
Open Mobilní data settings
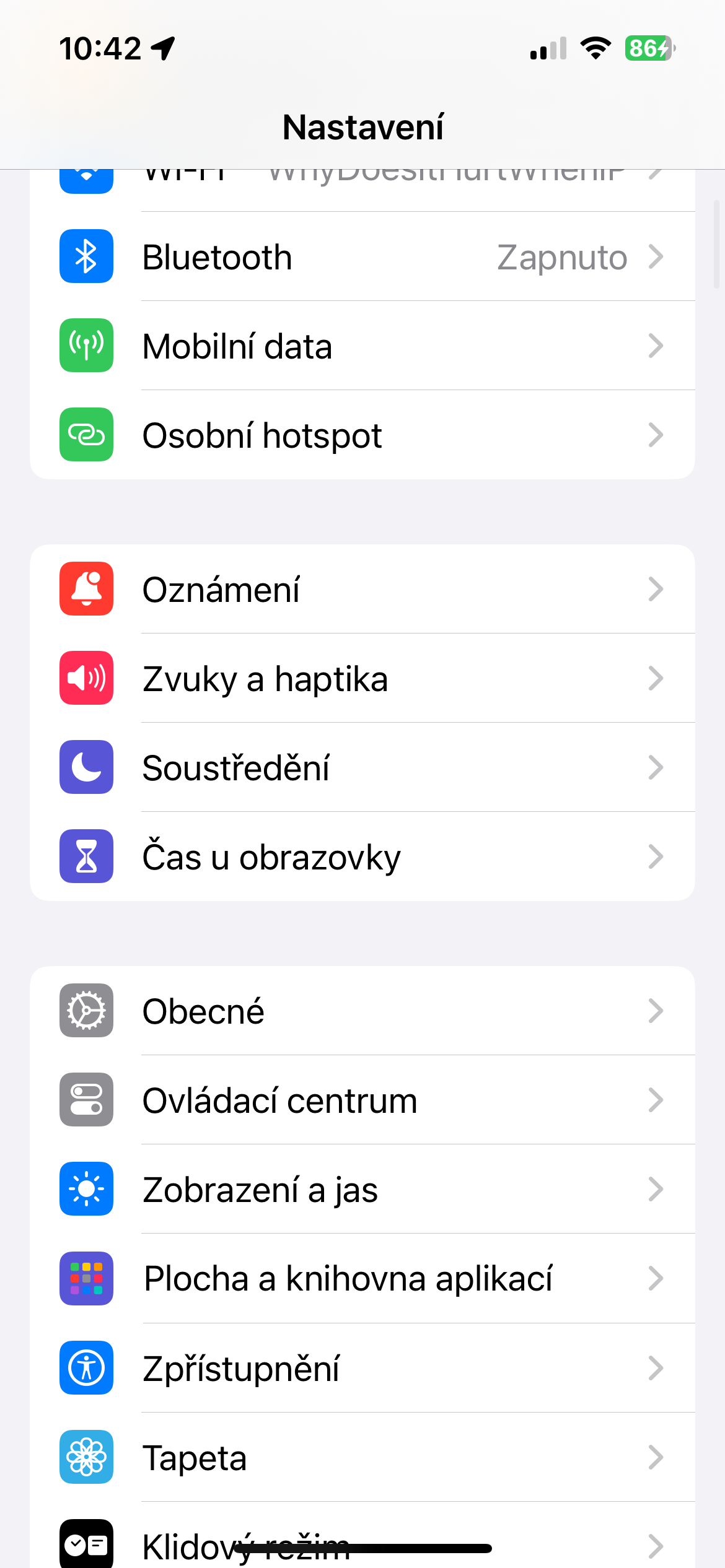[362, 346]
